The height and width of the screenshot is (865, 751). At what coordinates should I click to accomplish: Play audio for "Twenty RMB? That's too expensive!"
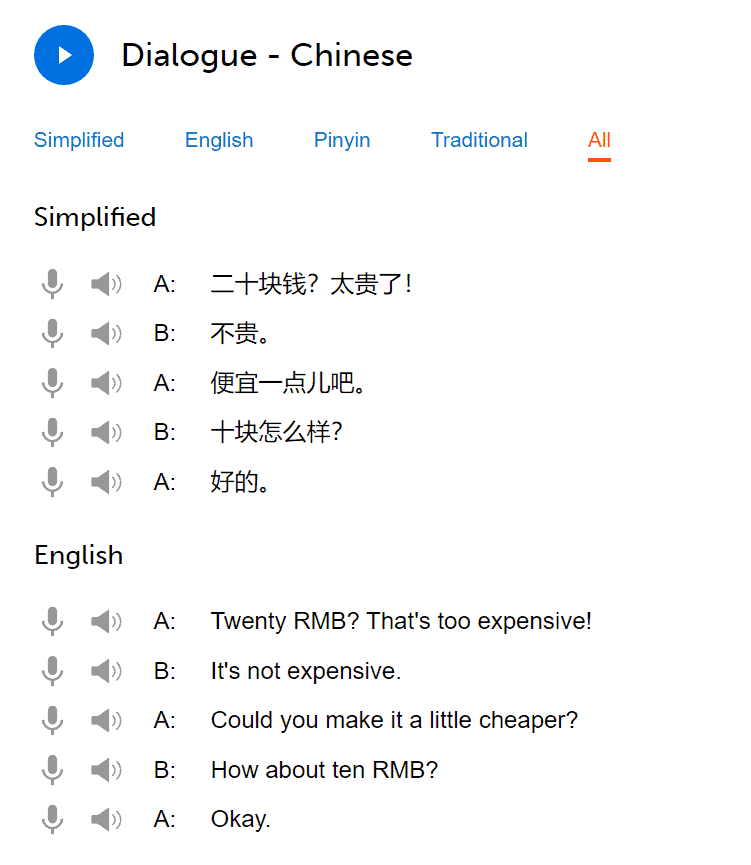[x=105, y=621]
